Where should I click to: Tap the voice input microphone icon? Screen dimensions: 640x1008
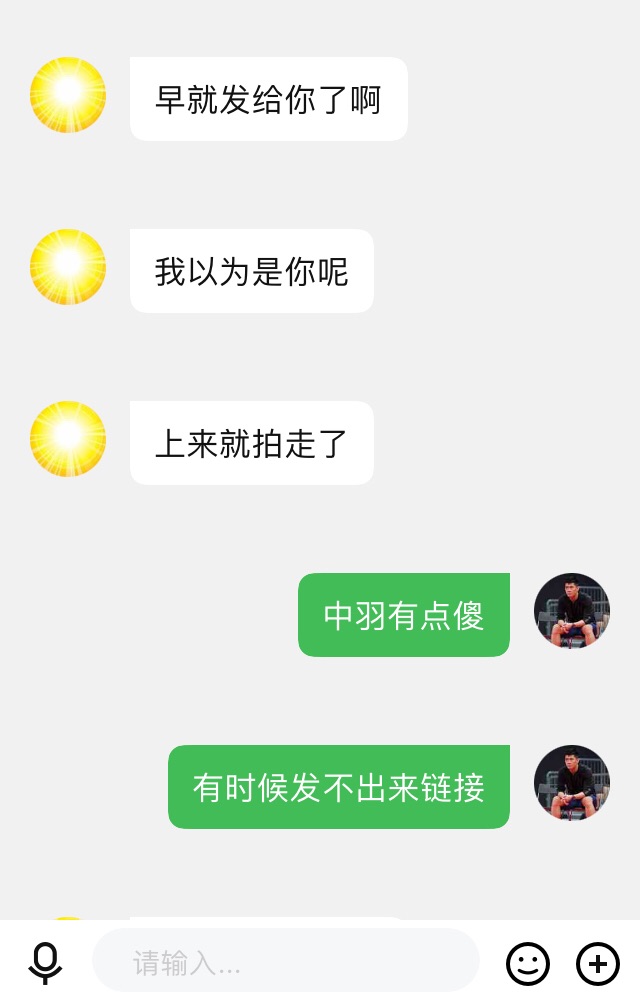pyautogui.click(x=45, y=963)
